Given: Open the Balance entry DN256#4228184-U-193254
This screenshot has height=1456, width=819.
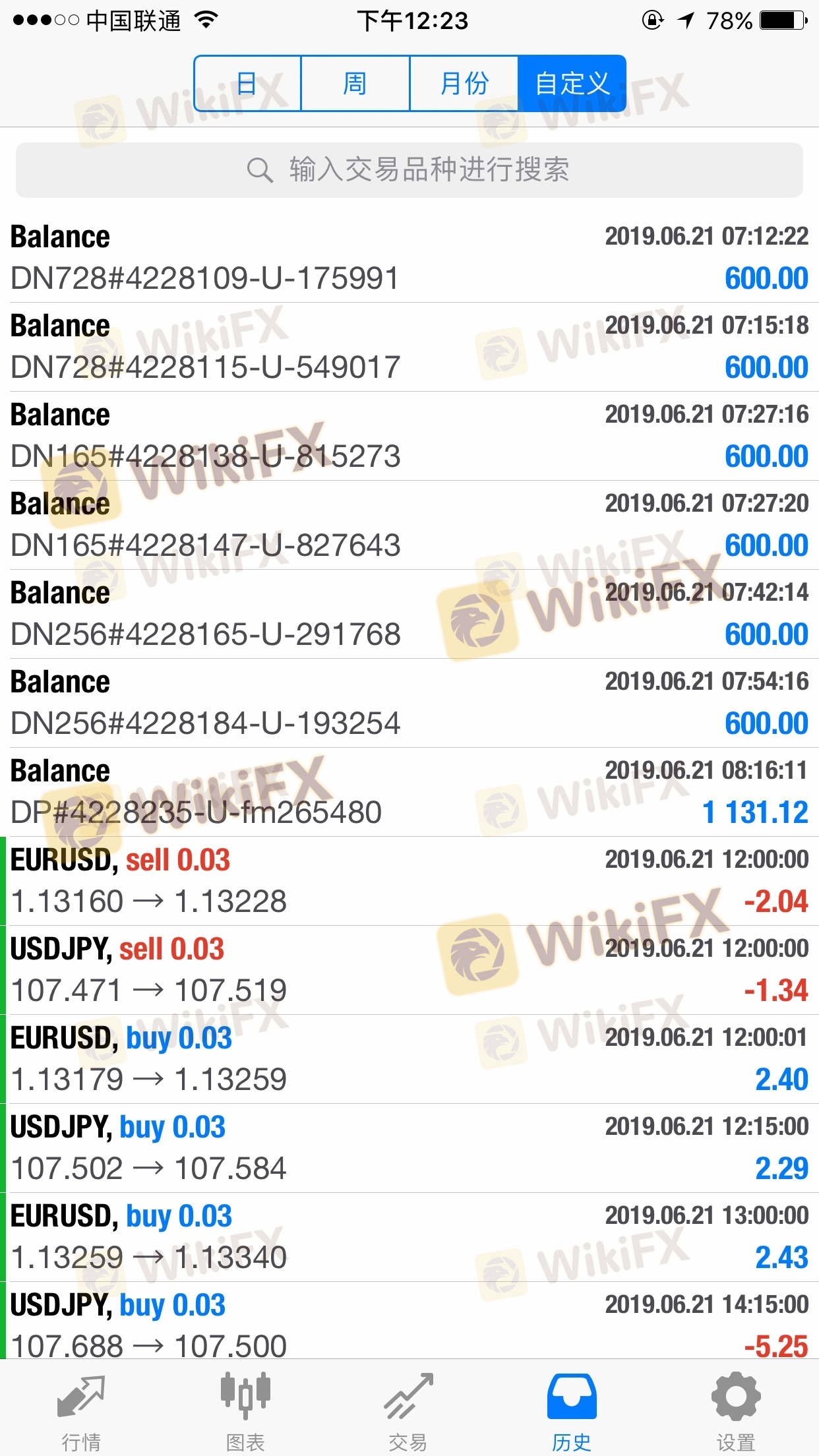Looking at the screenshot, I should click(409, 703).
